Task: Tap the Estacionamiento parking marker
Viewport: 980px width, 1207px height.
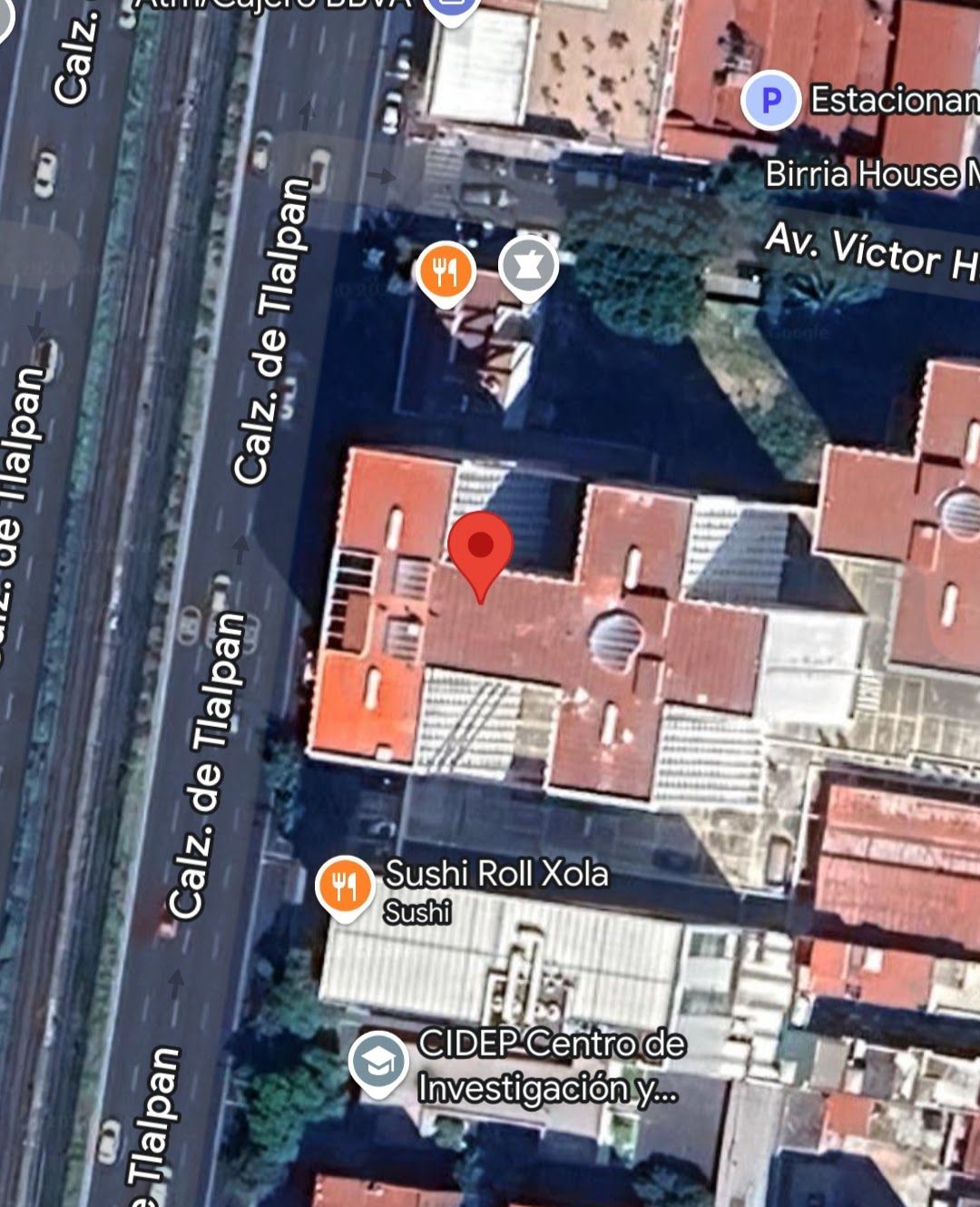Action: (770, 100)
